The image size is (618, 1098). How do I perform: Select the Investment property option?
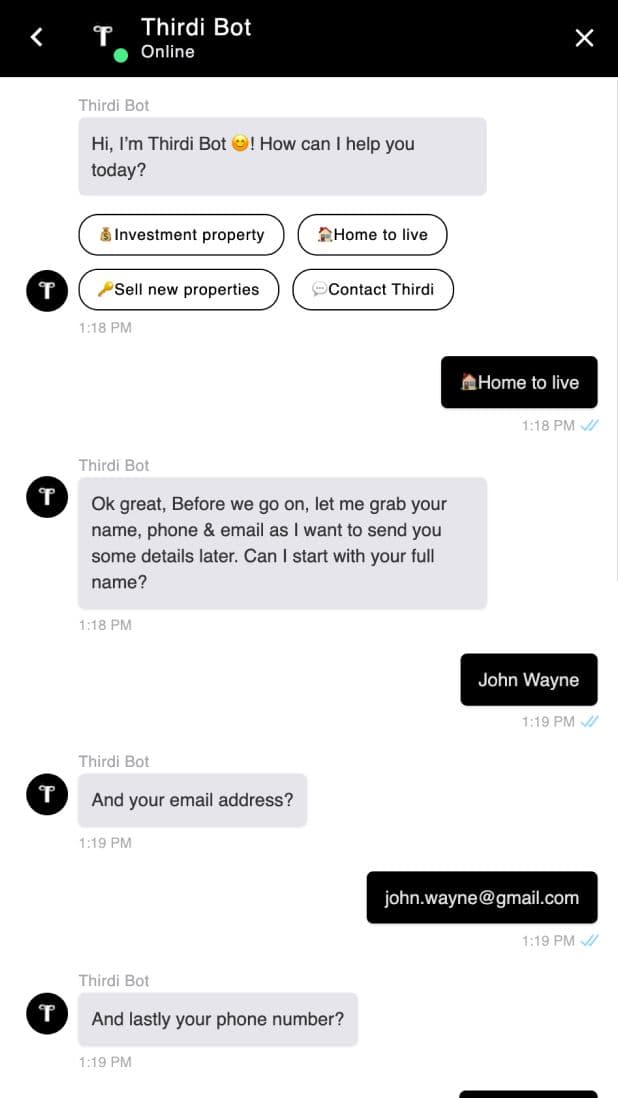181,235
